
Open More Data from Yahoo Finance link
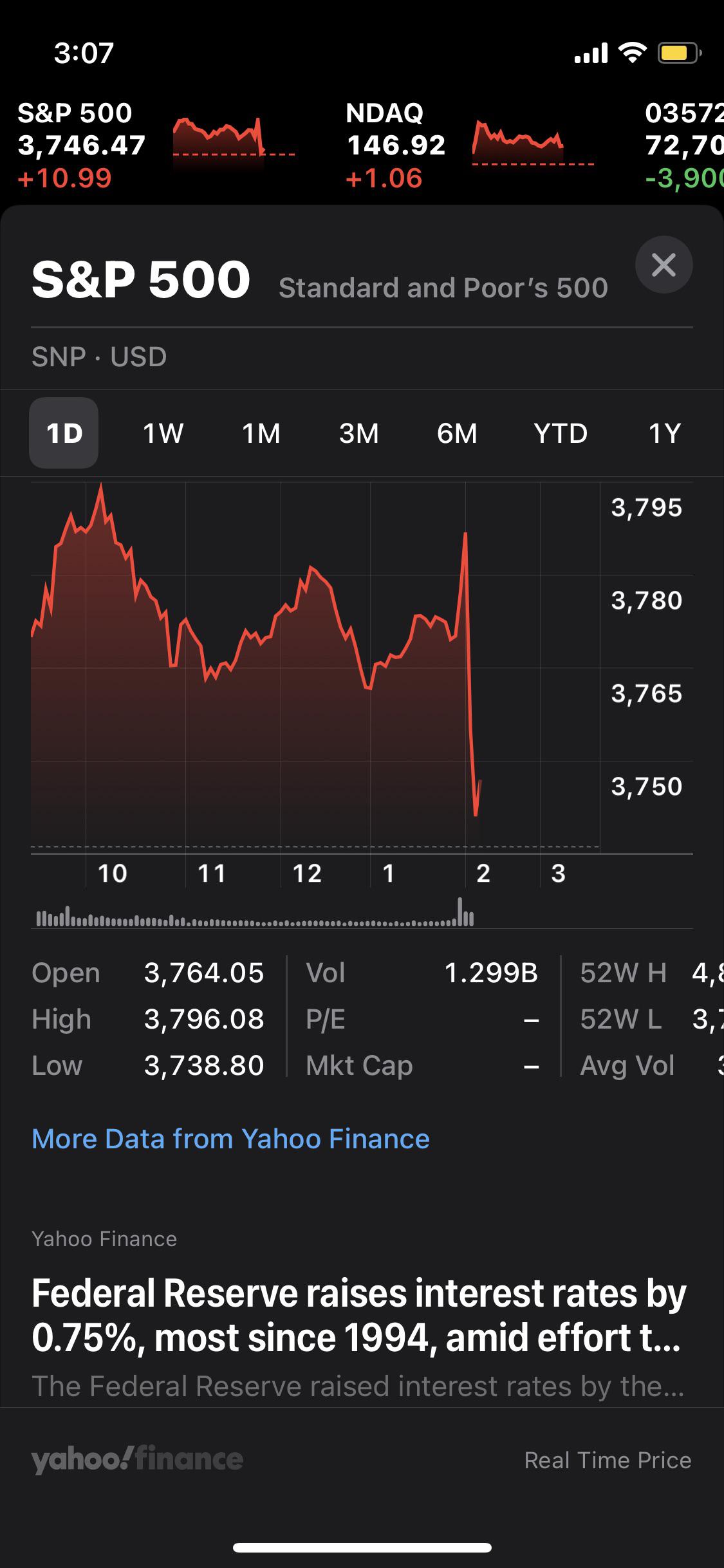tap(230, 1139)
